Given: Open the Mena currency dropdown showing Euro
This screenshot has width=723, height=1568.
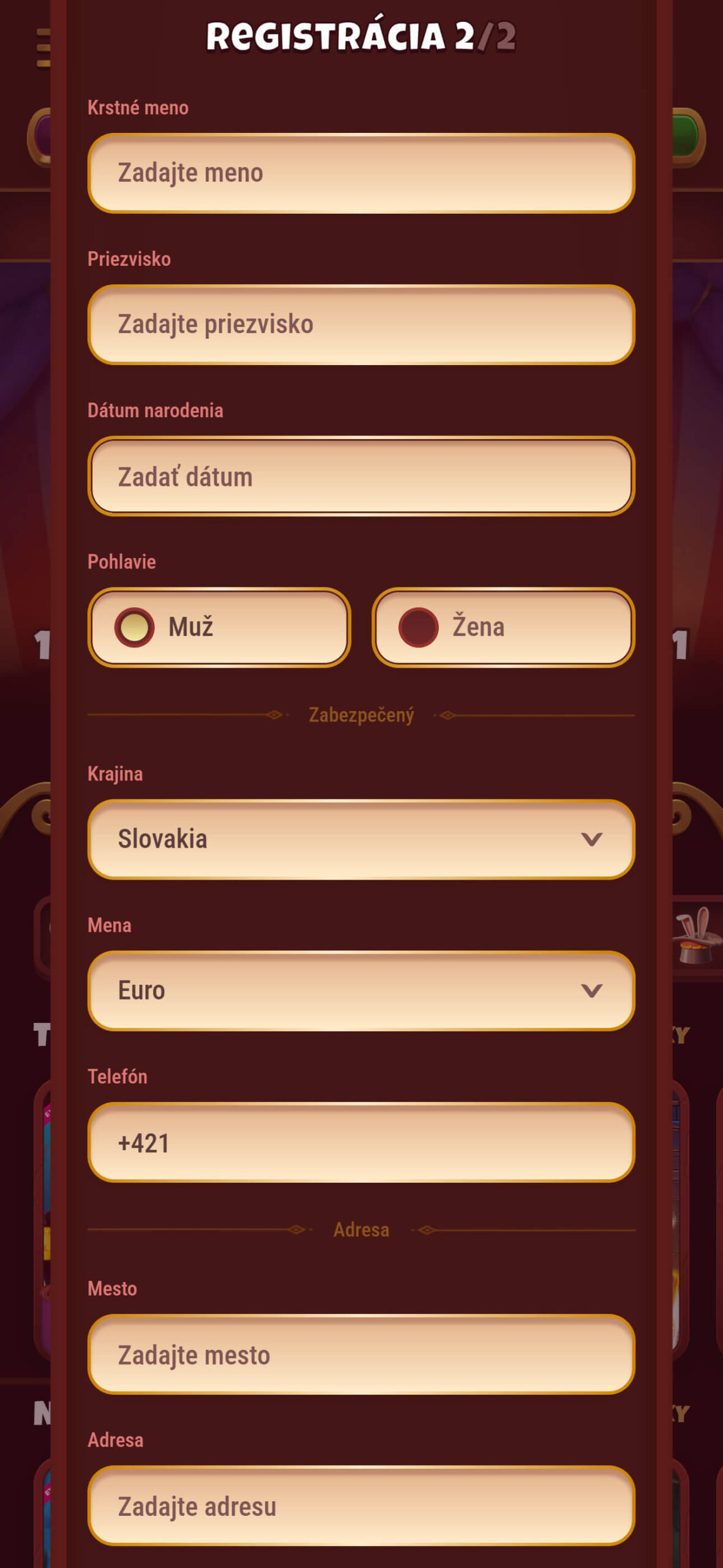Looking at the screenshot, I should click(361, 990).
